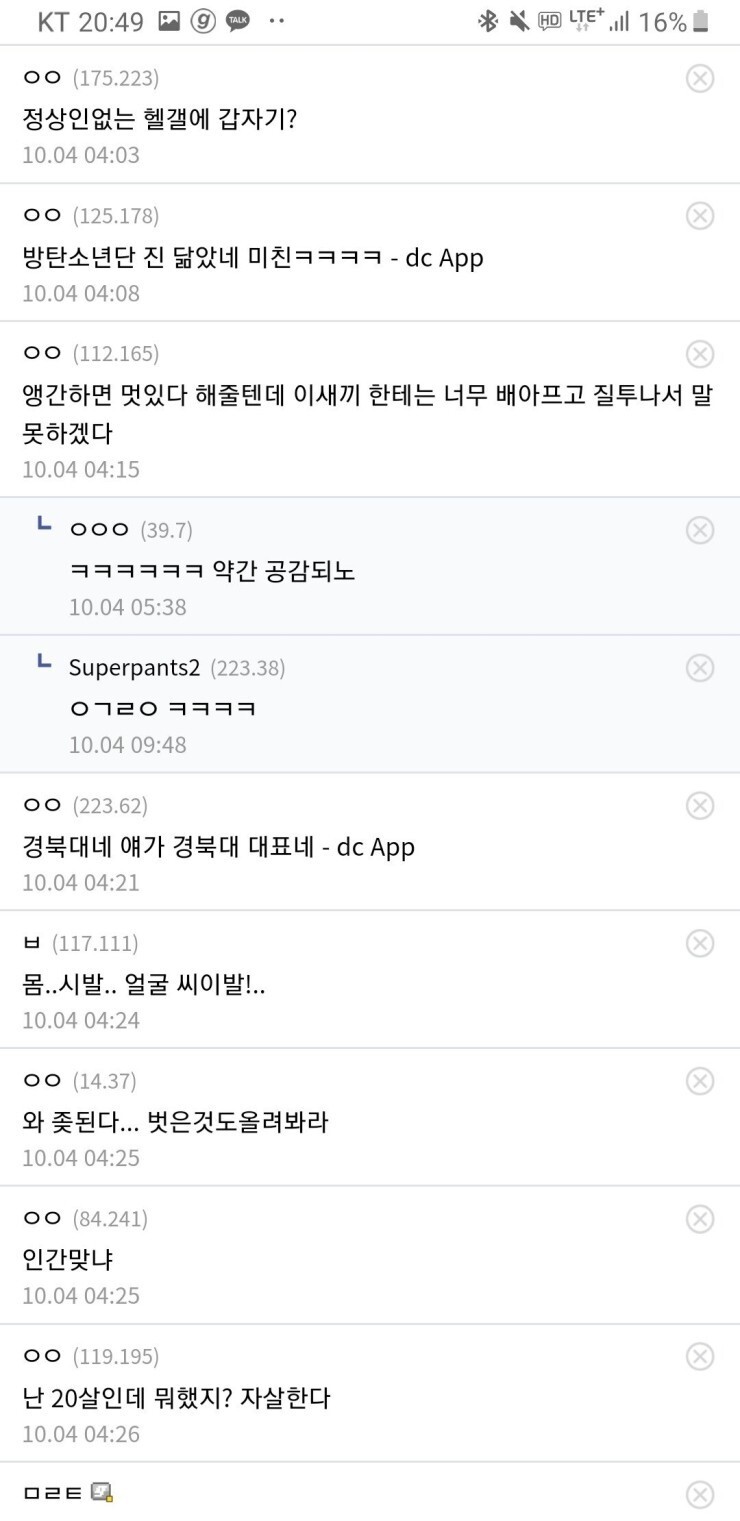Screen dimensions: 740x1521
Task: Delete the comment by ㅁㄹㅌ
Action: (700, 1495)
